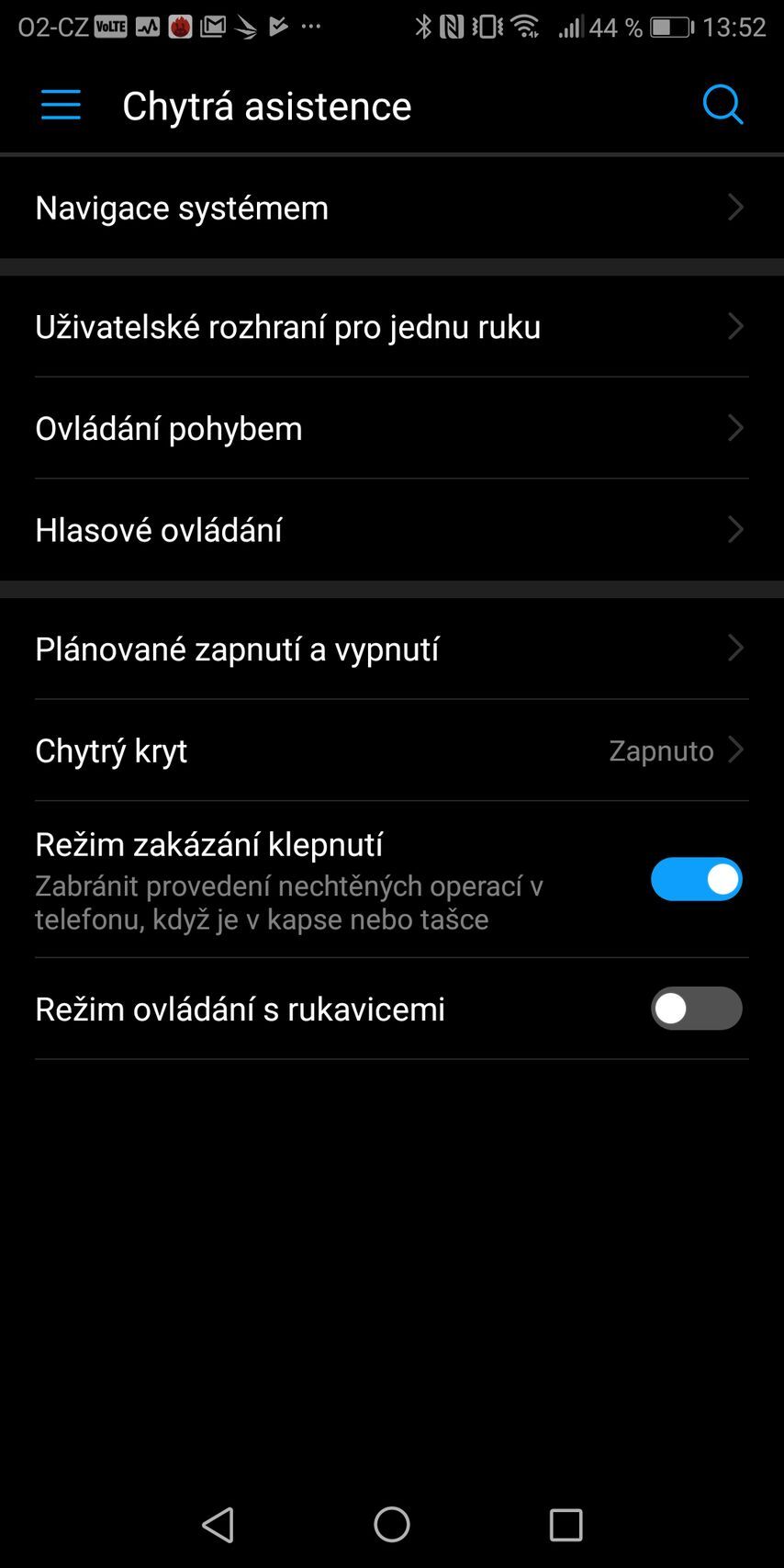Open the navigation menu (hamburger icon)
Image resolution: width=784 pixels, height=1568 pixels.
[61, 105]
